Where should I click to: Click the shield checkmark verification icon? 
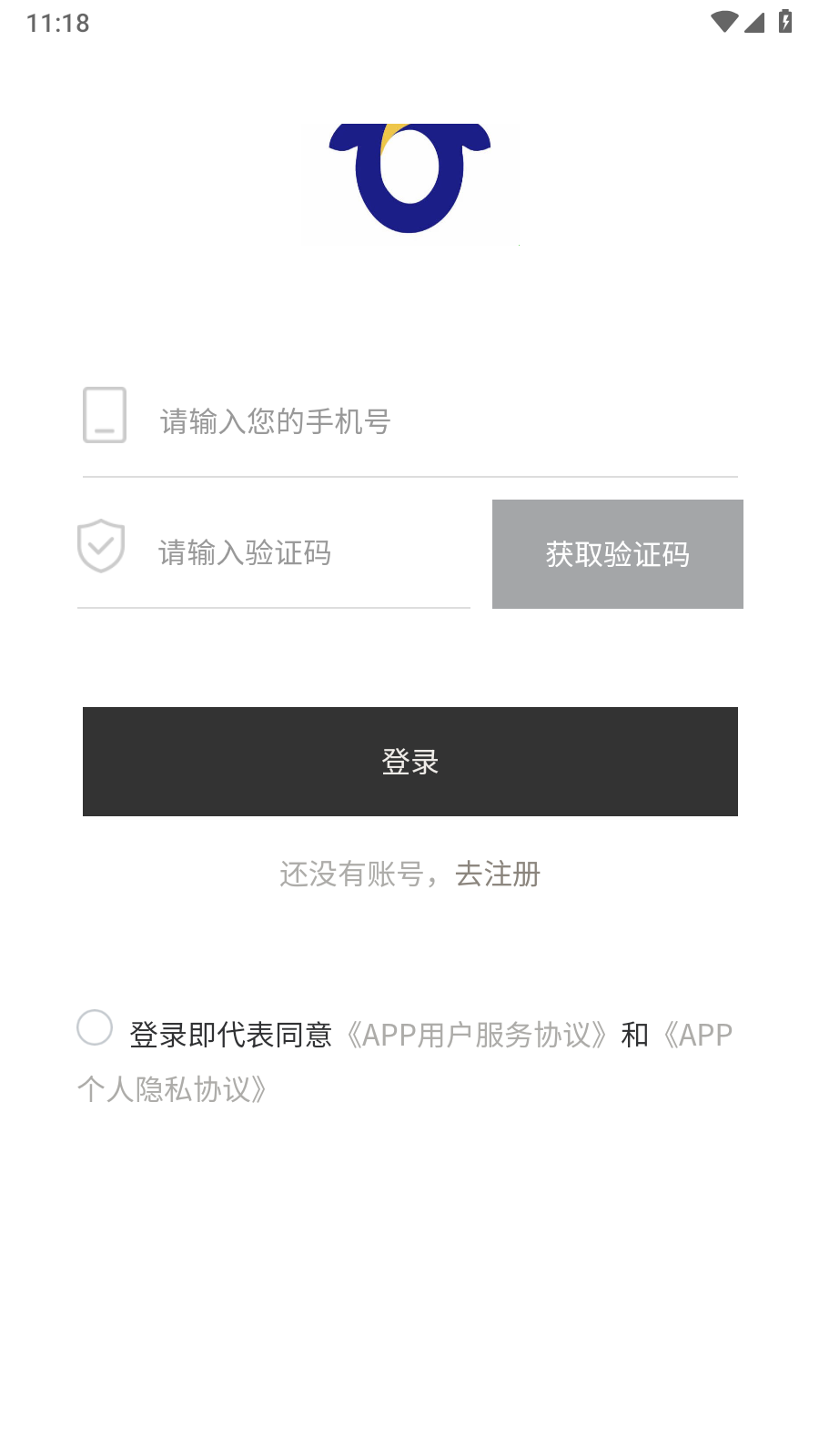click(x=100, y=545)
